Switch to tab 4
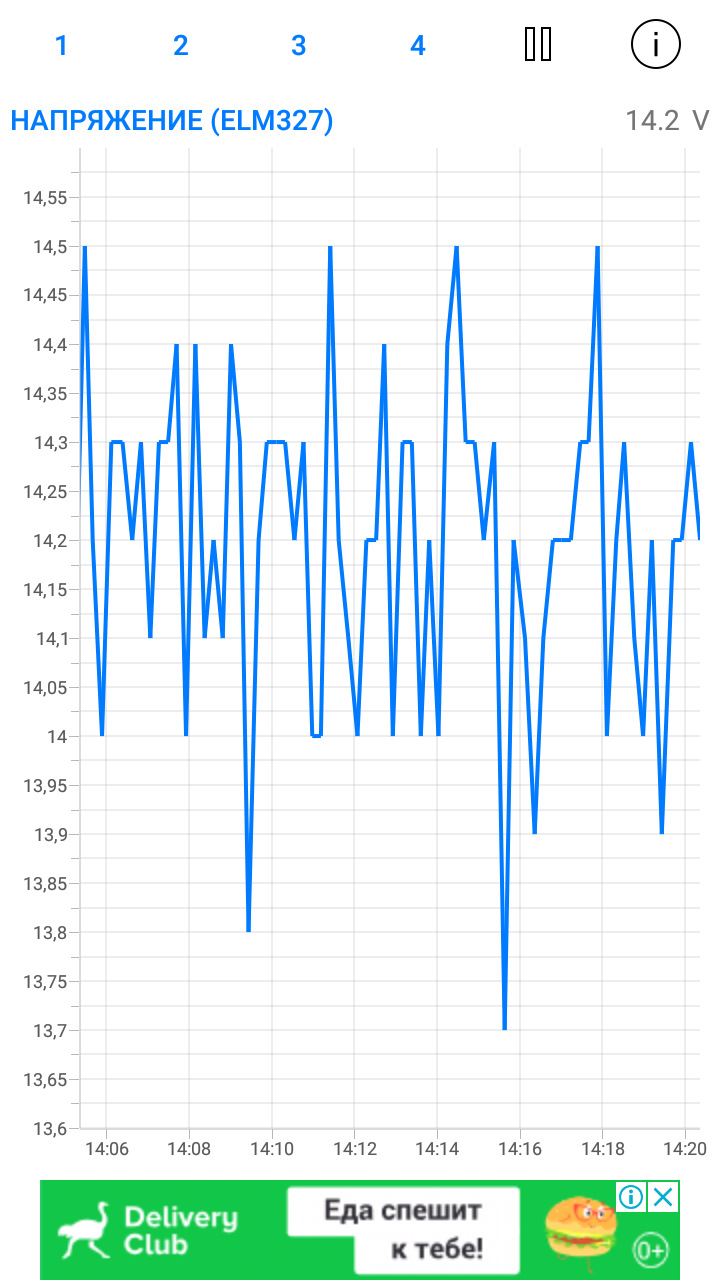 [417, 46]
